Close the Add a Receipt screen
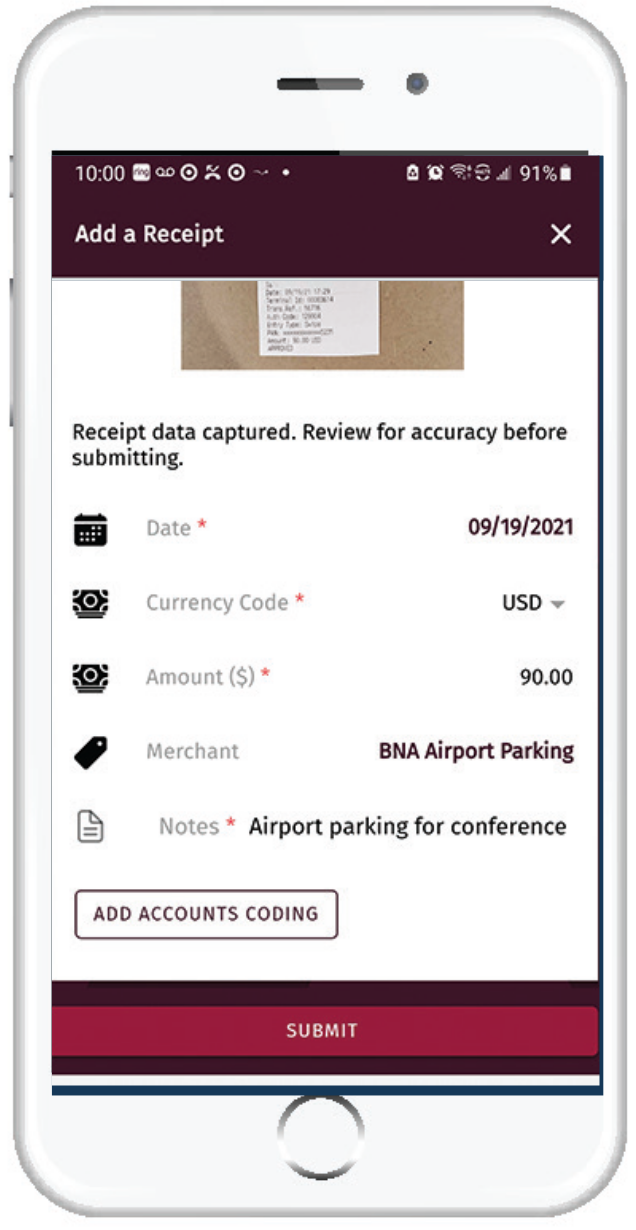 (561, 234)
